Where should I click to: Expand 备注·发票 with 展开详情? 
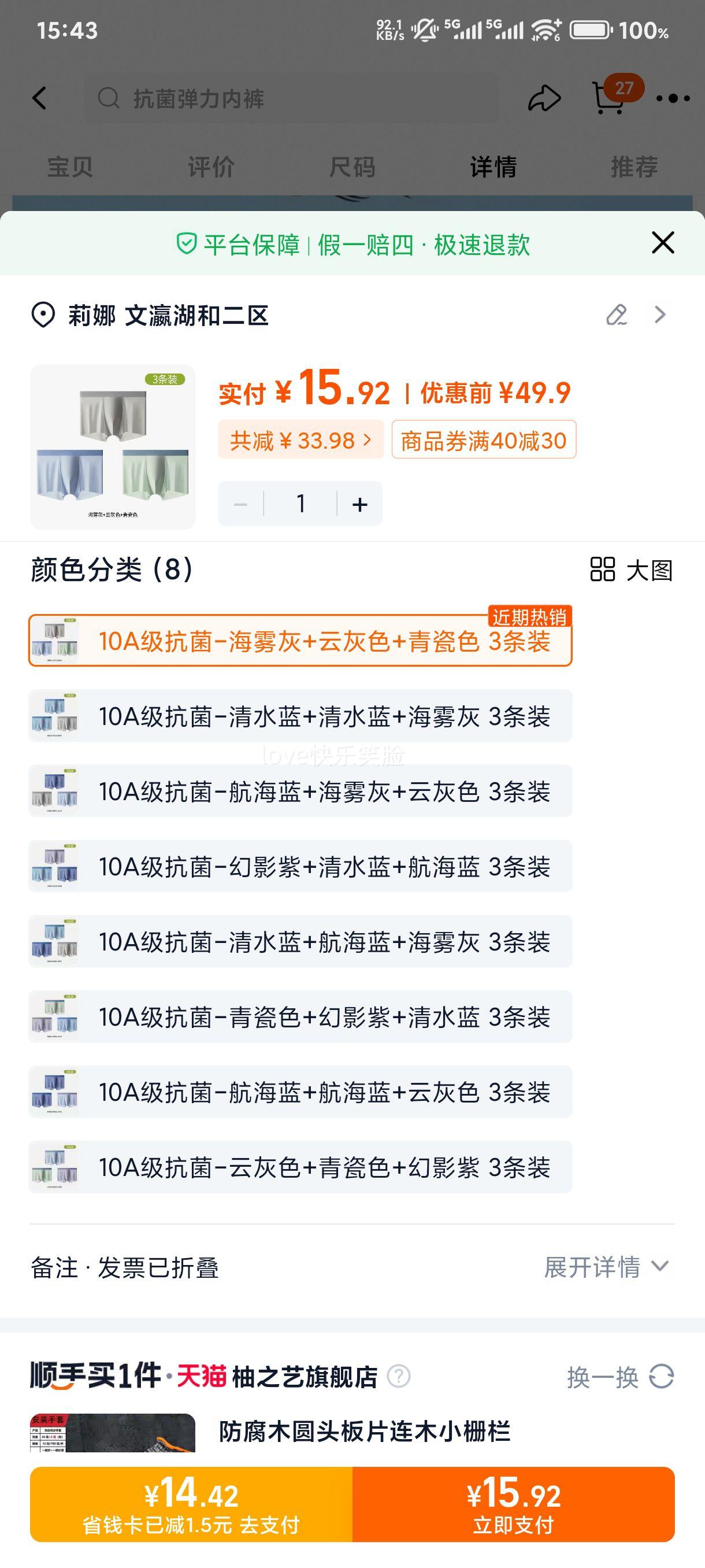pyautogui.click(x=606, y=1267)
